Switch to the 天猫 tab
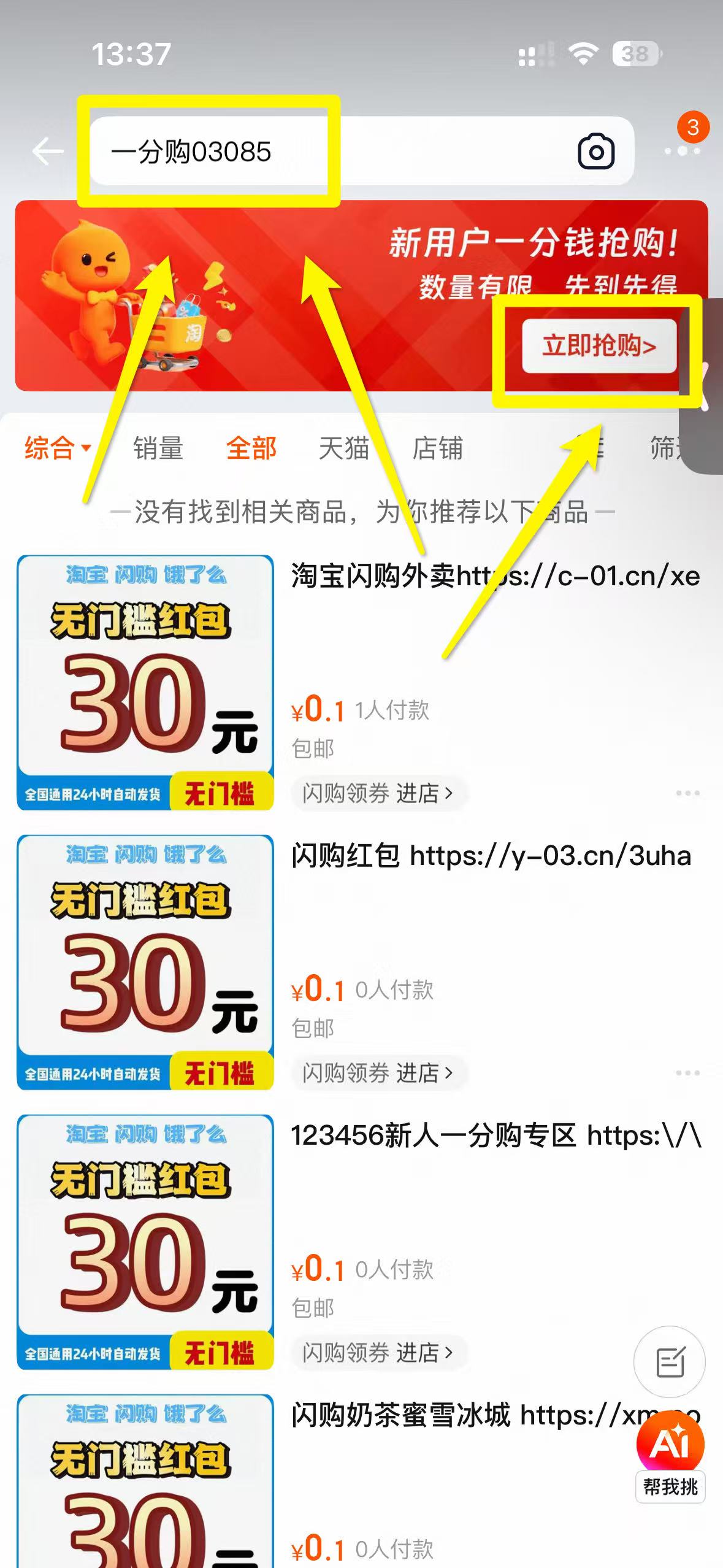Viewport: 723px width, 1568px height. (344, 448)
